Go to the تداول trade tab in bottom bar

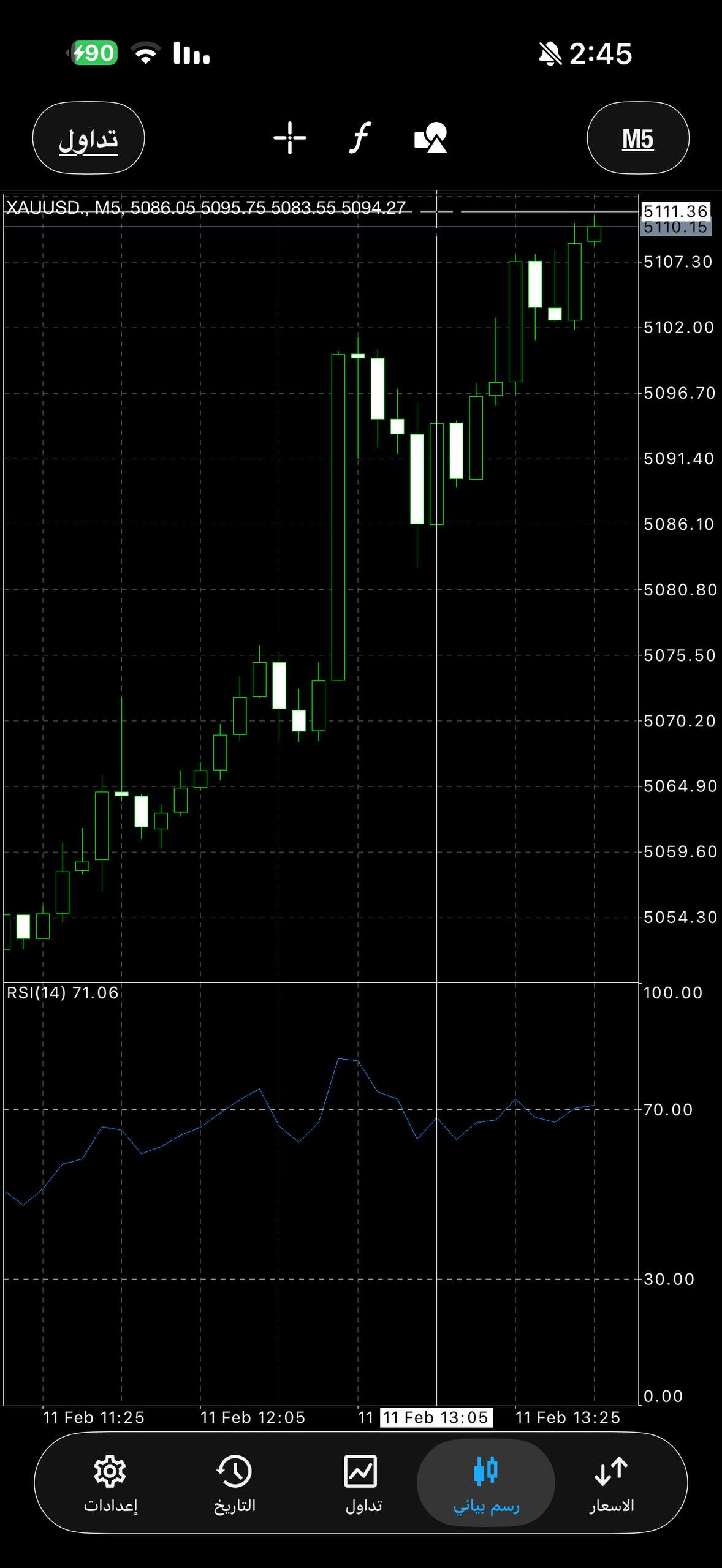coord(362,1483)
